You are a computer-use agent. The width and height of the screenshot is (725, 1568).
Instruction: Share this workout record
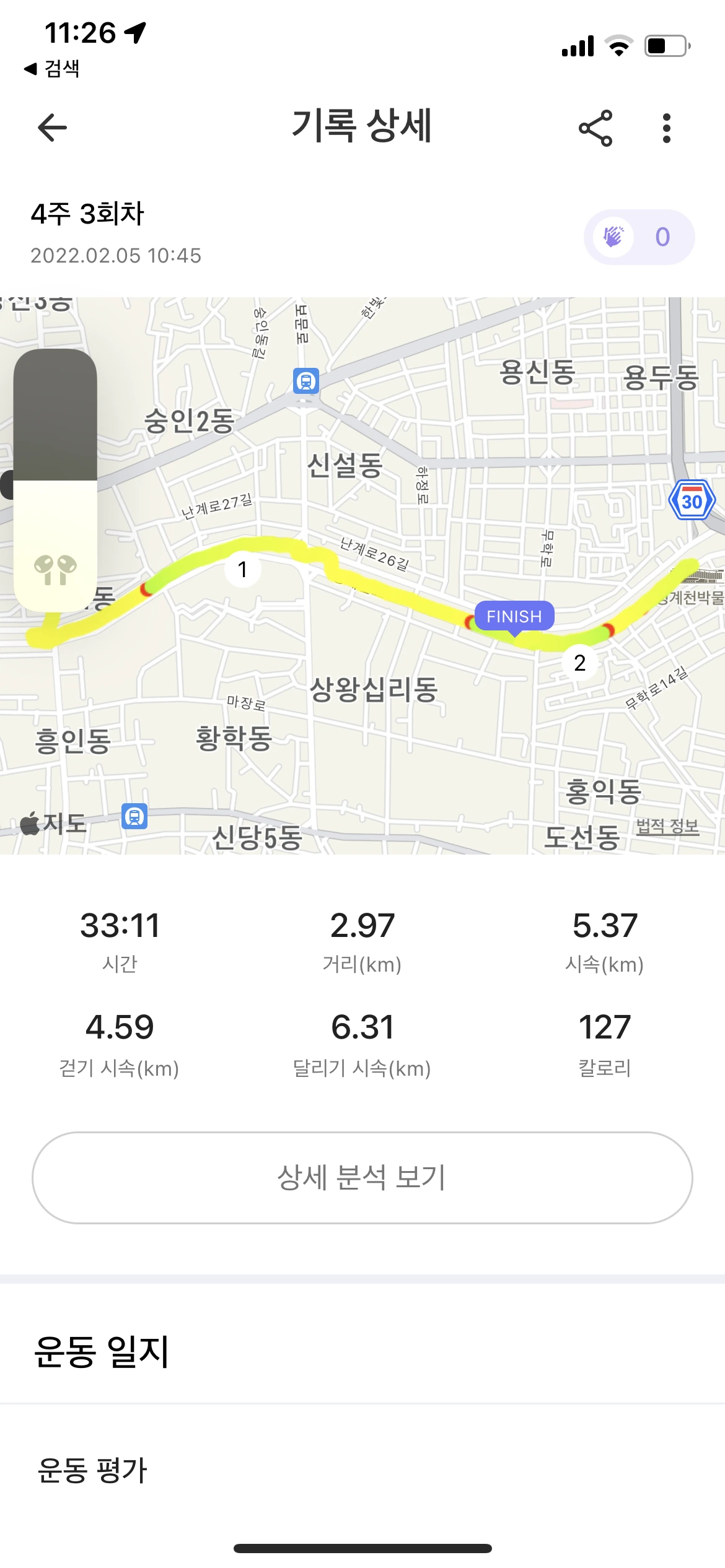pyautogui.click(x=595, y=128)
